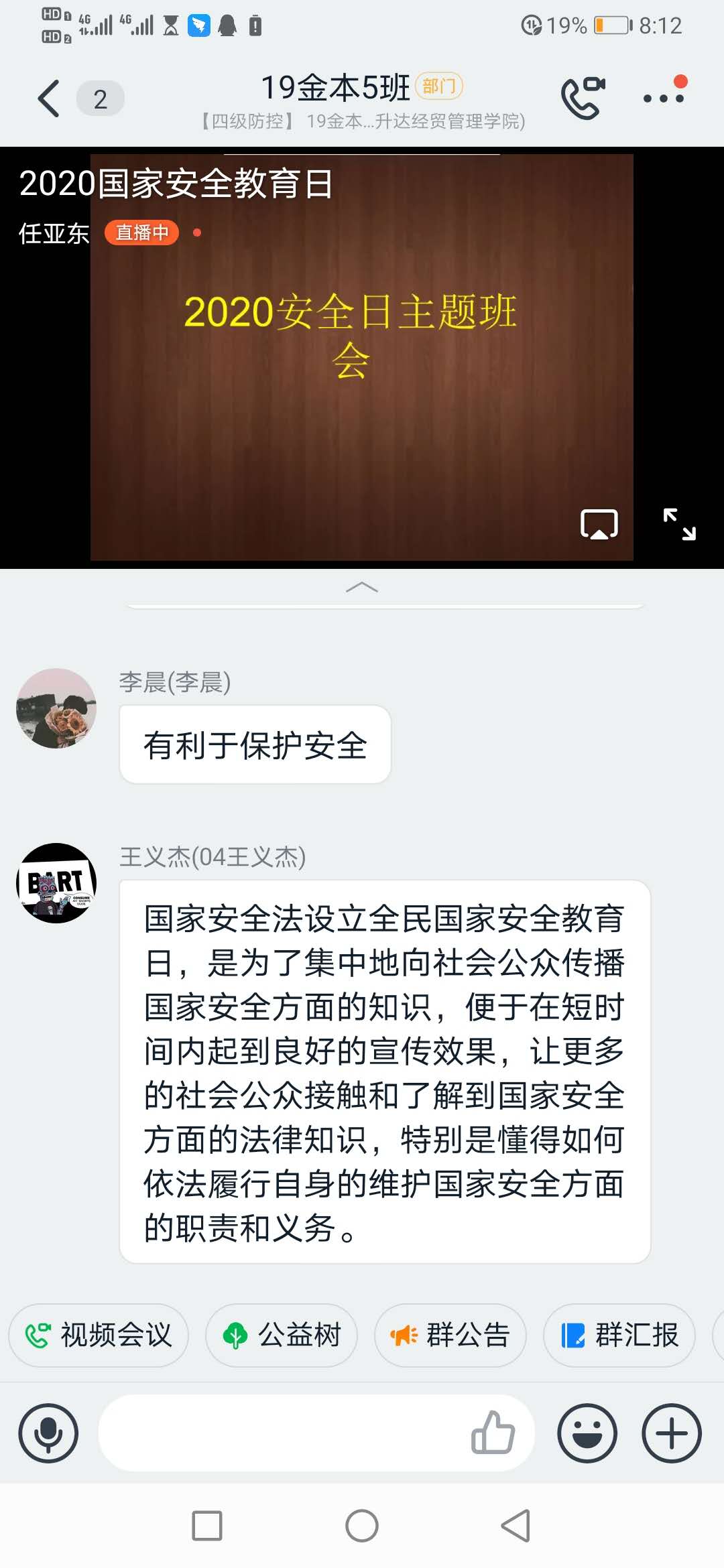Open the recent apps view
The height and width of the screenshot is (1568, 724).
pyautogui.click(x=207, y=1526)
